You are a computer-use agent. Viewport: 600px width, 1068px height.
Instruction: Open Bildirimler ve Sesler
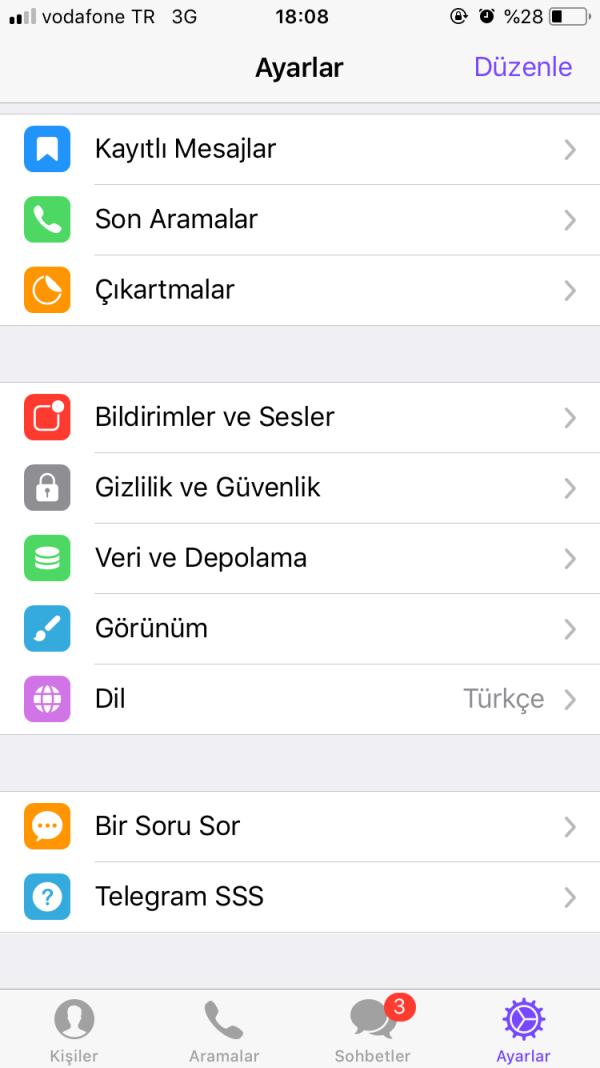300,417
